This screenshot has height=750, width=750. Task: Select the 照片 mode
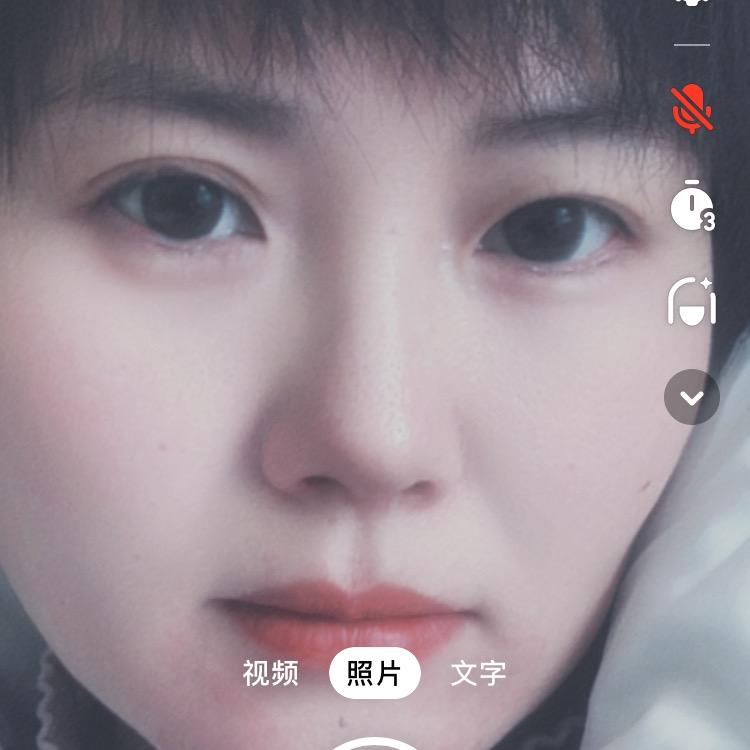[375, 673]
